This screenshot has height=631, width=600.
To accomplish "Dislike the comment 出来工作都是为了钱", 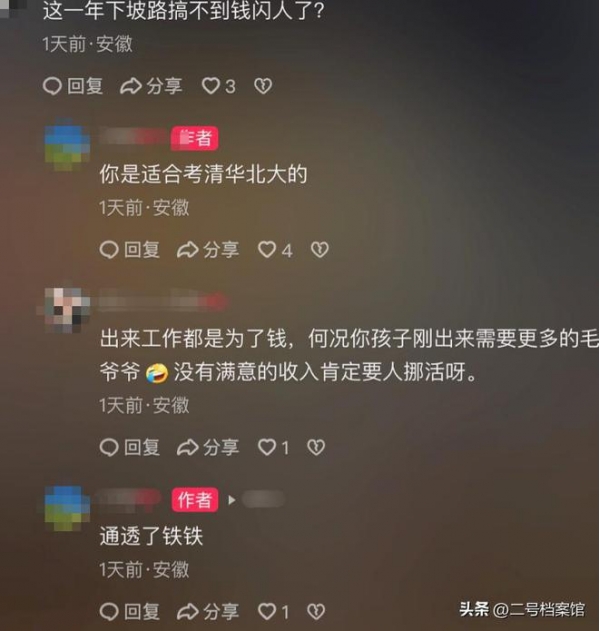I will 315,447.
